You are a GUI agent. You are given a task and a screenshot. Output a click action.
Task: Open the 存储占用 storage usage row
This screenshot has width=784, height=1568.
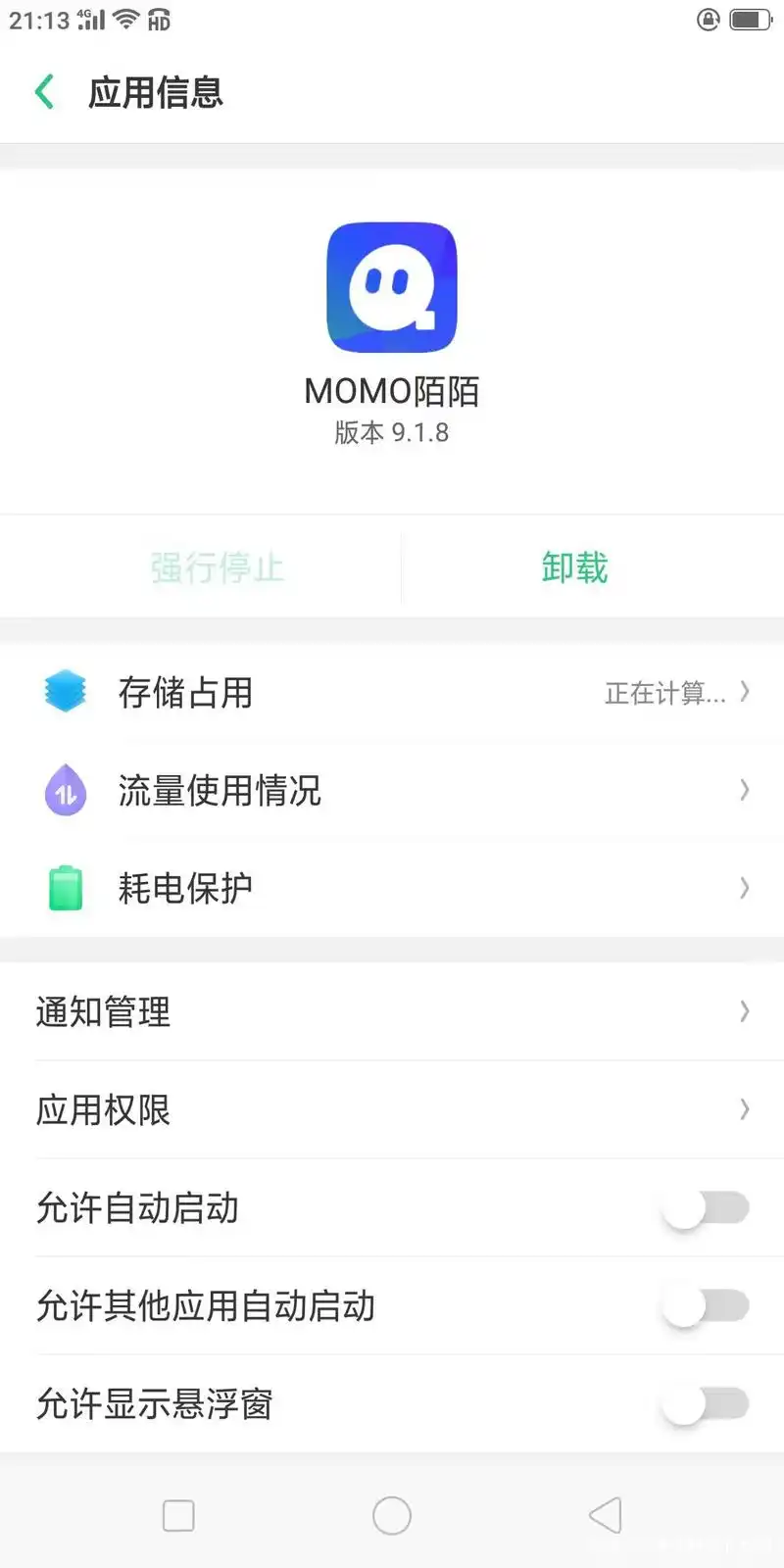[x=392, y=693]
